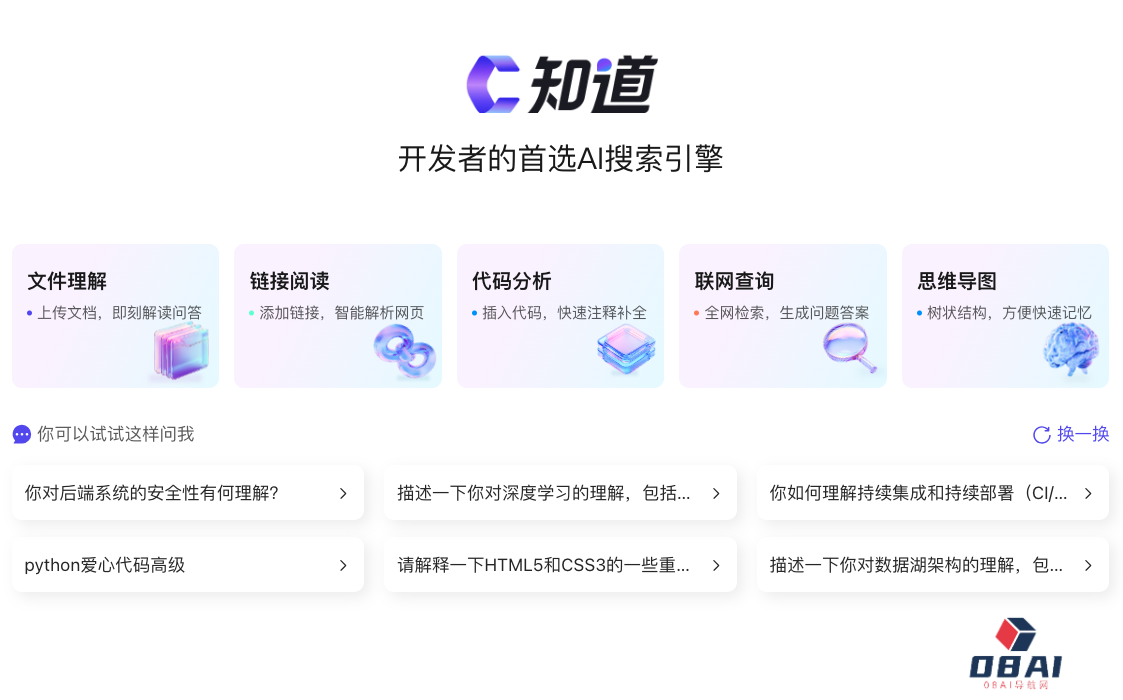
Task: Ask 你对后端系统的安全性有何理解?
Action: (188, 493)
